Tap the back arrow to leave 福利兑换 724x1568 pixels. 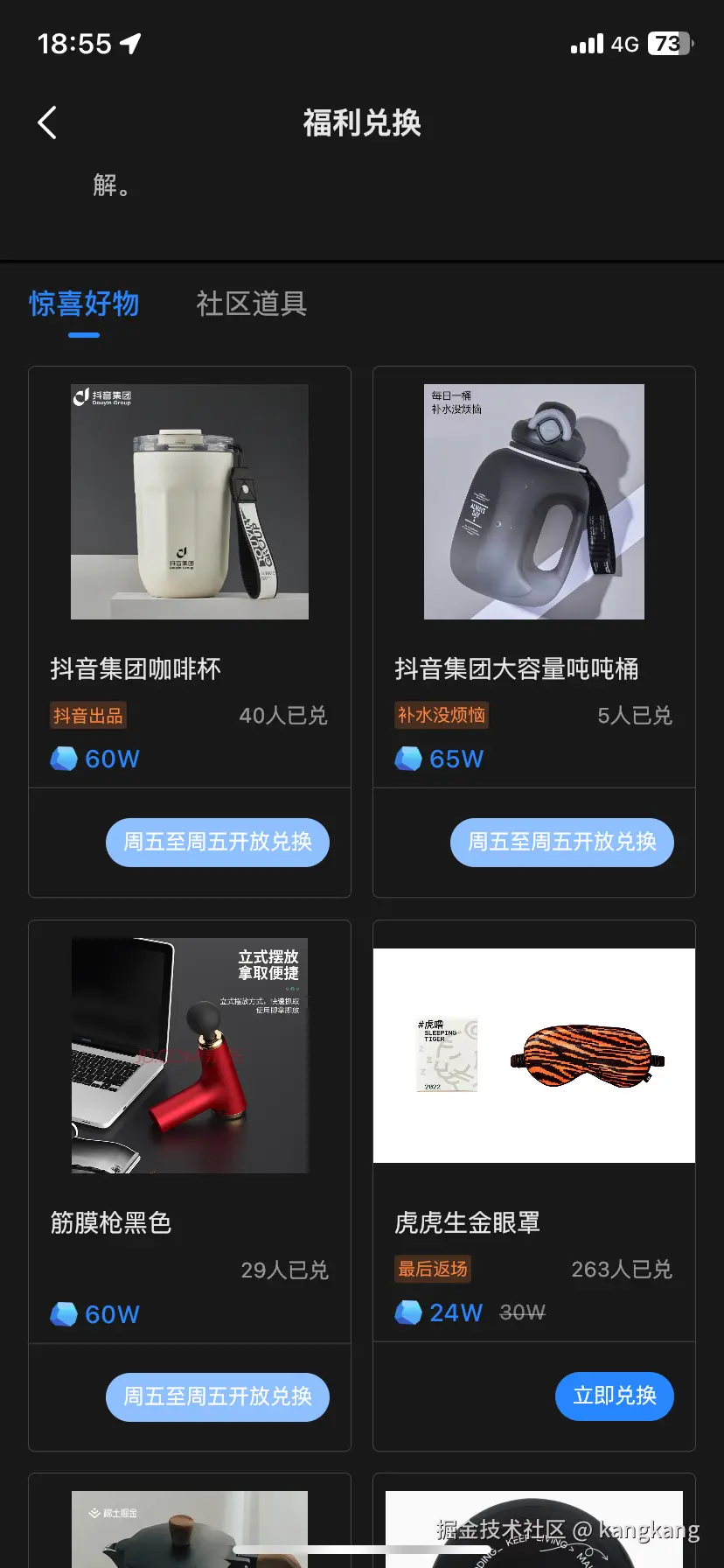point(46,122)
